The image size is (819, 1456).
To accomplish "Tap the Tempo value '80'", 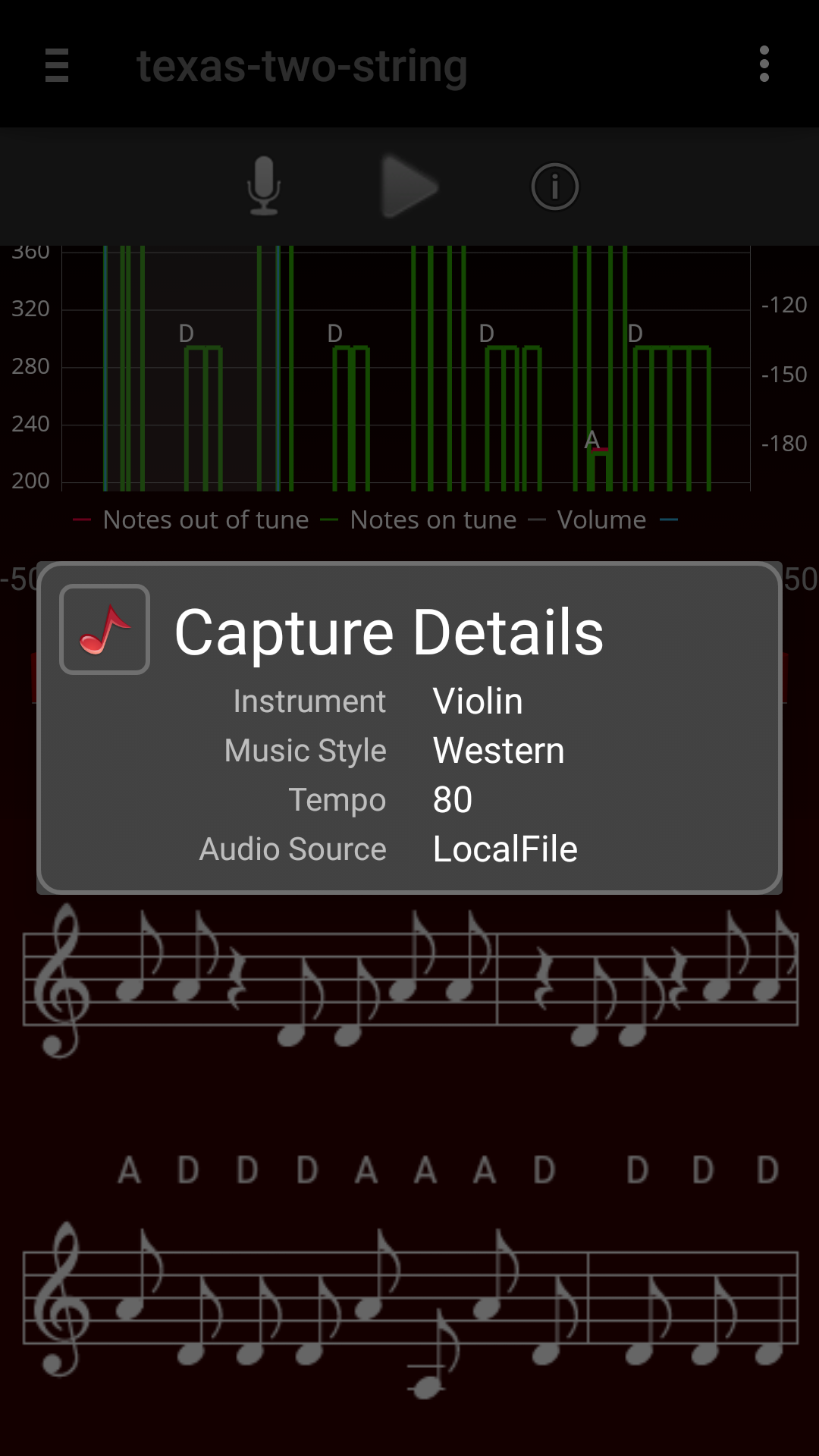I will [x=452, y=799].
